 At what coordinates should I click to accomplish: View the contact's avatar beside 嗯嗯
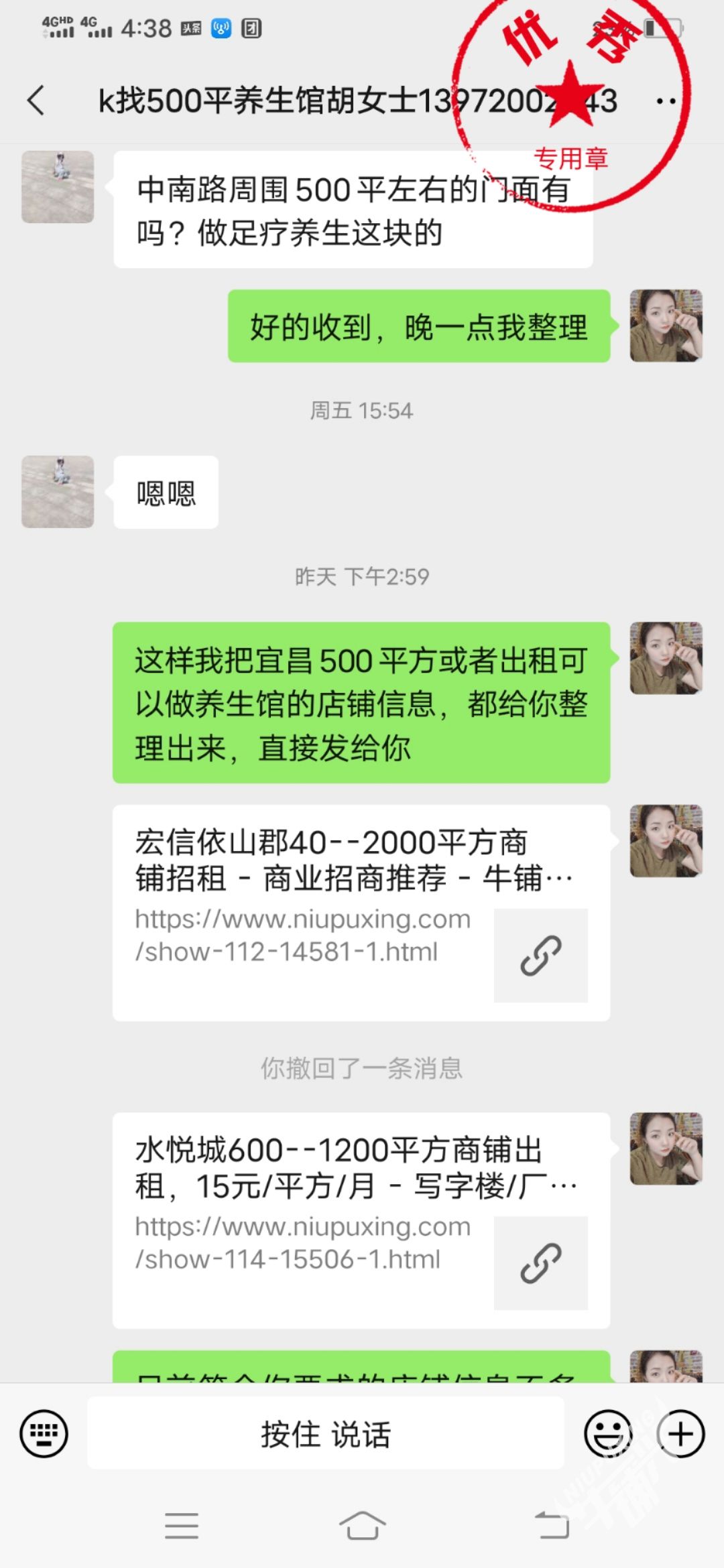point(58,492)
